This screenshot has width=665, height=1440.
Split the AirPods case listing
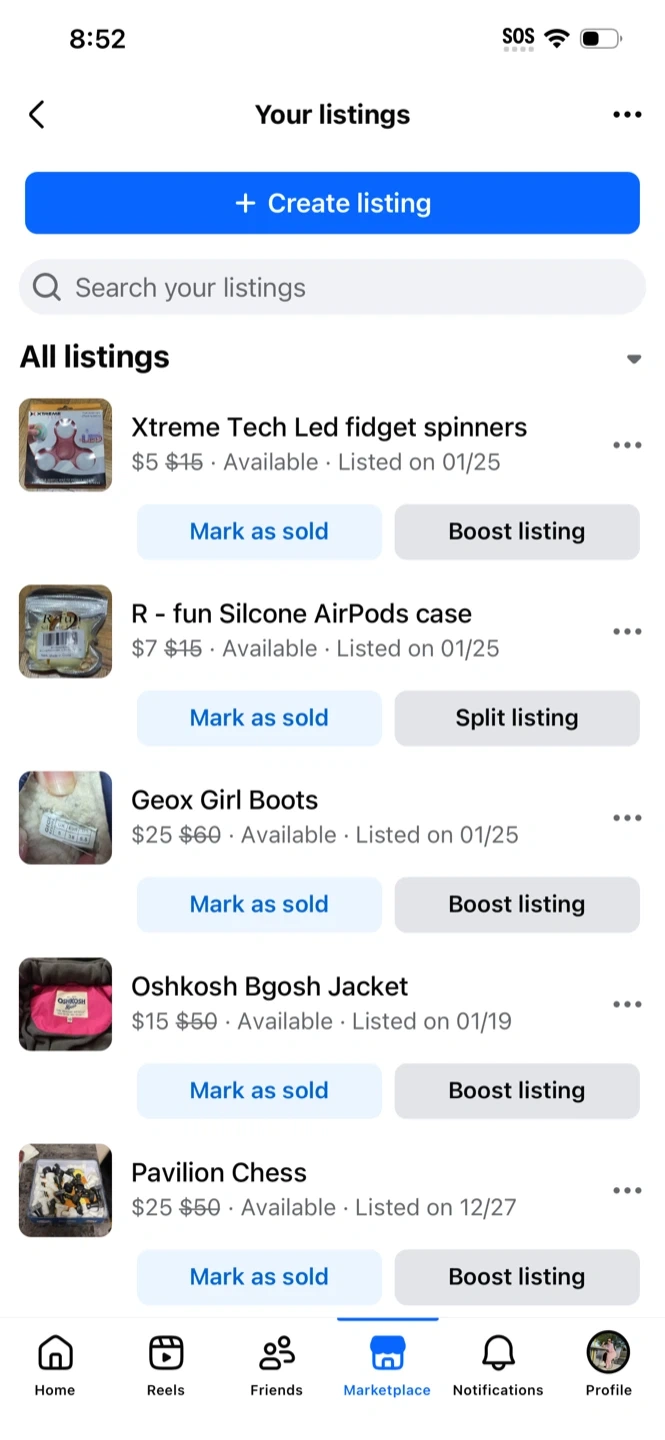pyautogui.click(x=516, y=718)
